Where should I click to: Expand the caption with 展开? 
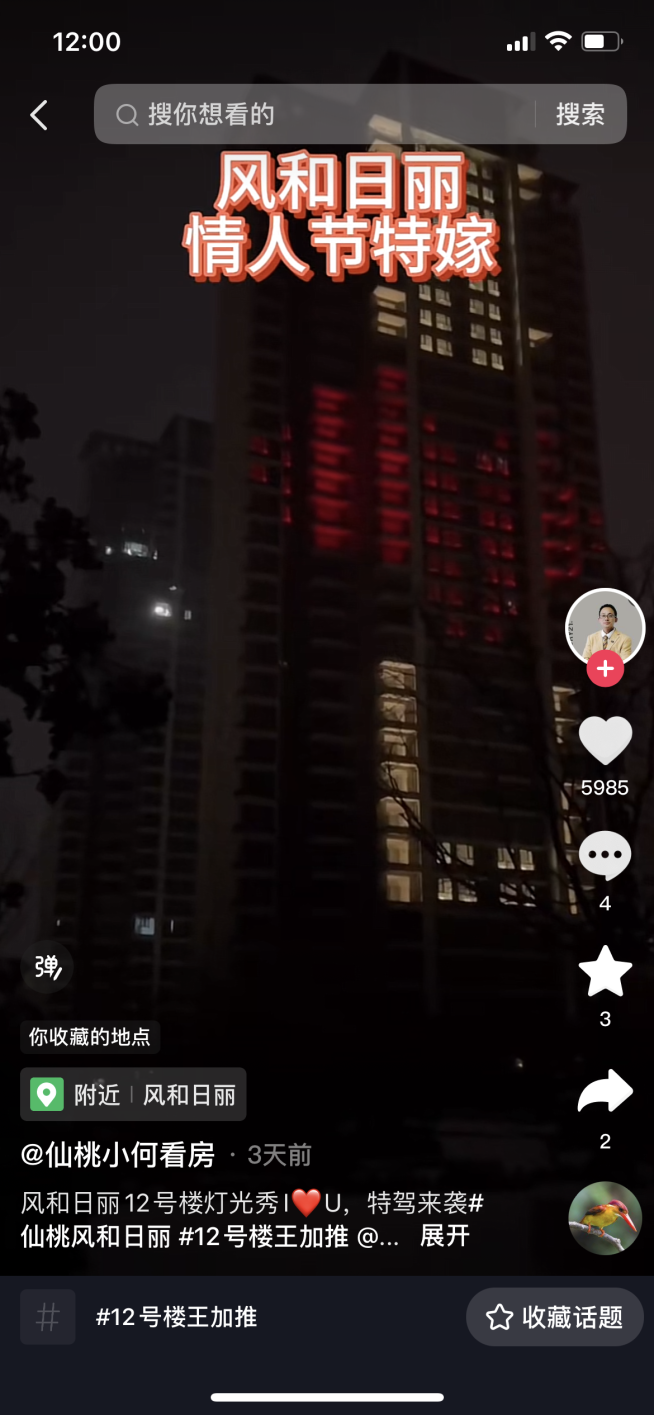[x=444, y=1236]
